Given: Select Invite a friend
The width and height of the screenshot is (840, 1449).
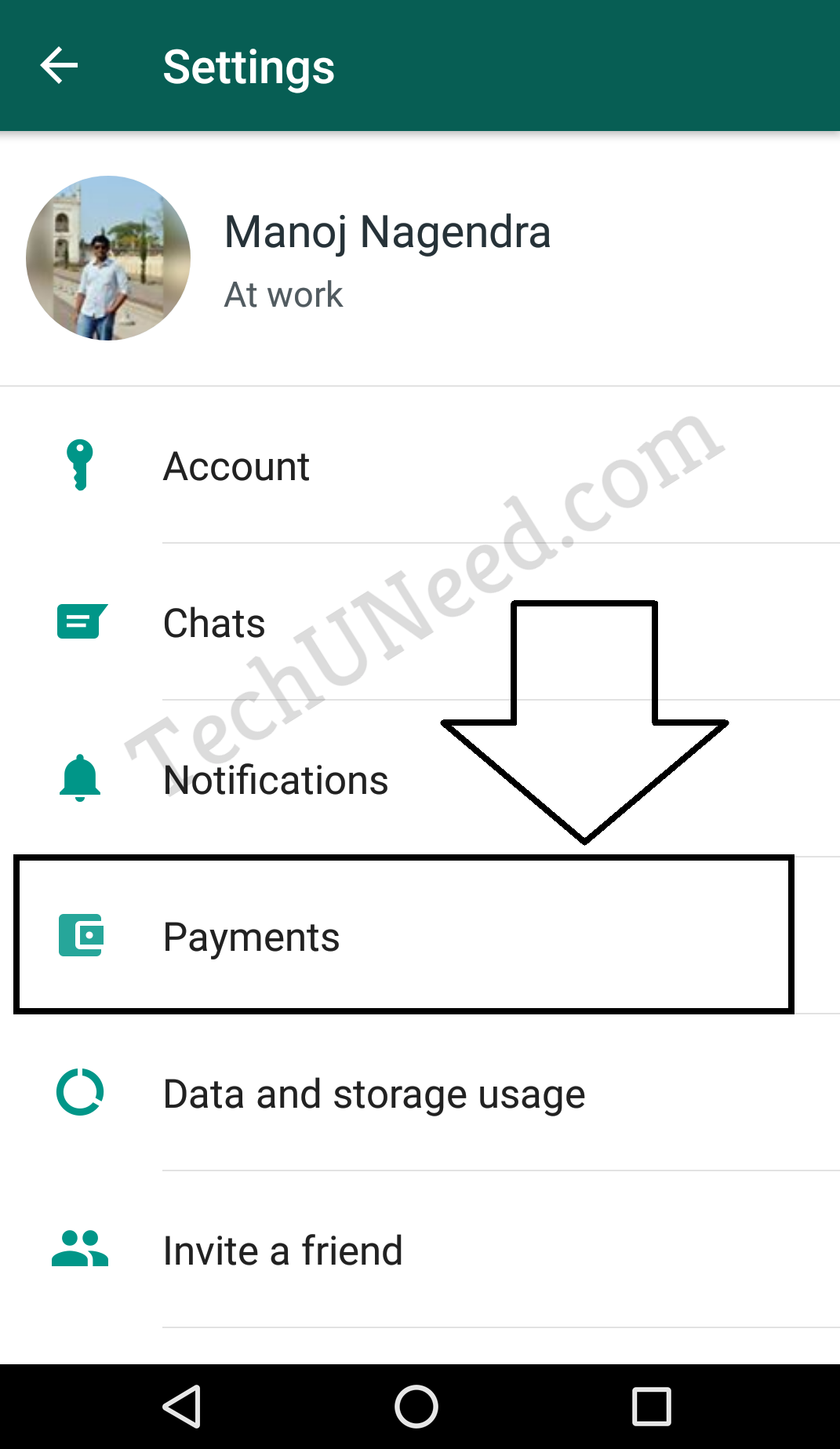Looking at the screenshot, I should coord(420,1250).
